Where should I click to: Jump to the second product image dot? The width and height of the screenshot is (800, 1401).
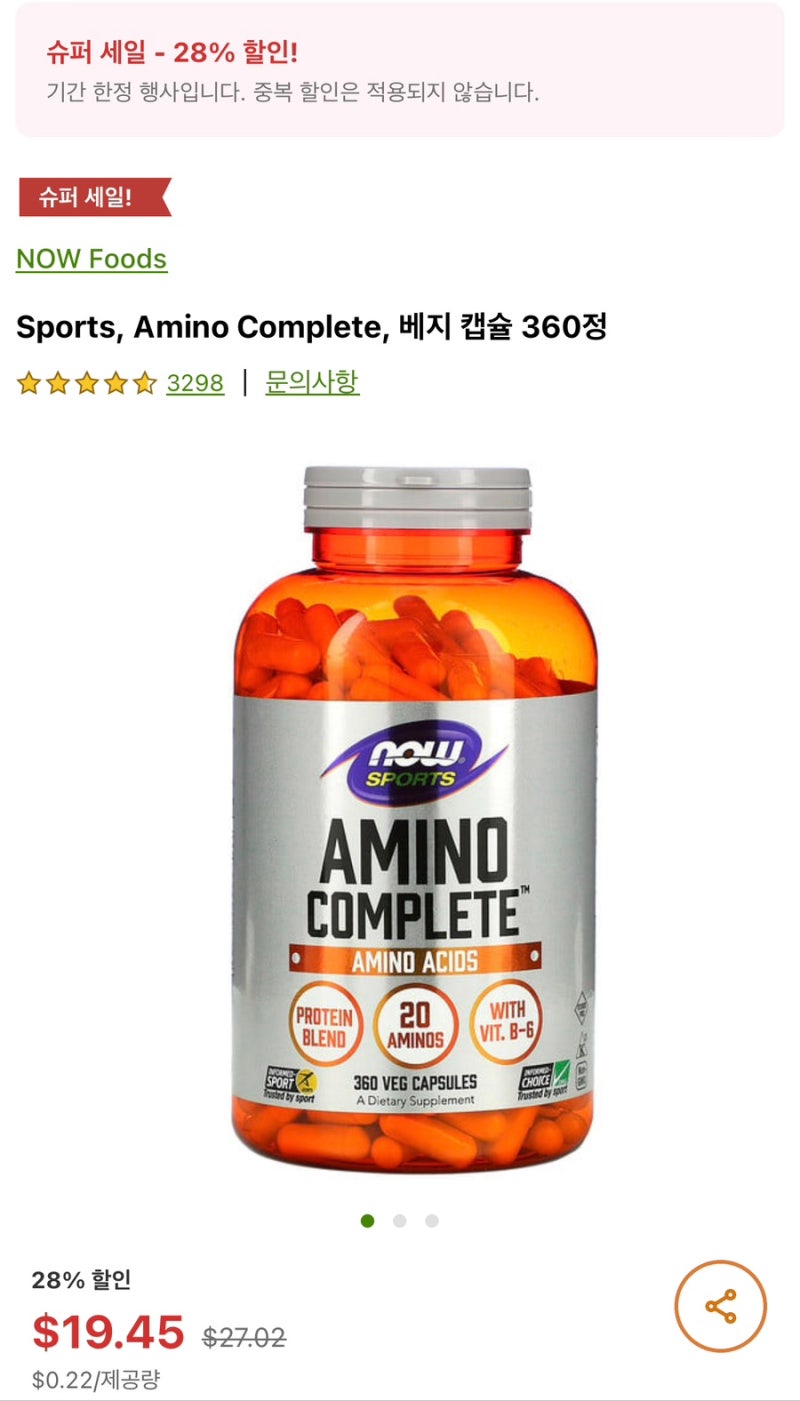399,1221
